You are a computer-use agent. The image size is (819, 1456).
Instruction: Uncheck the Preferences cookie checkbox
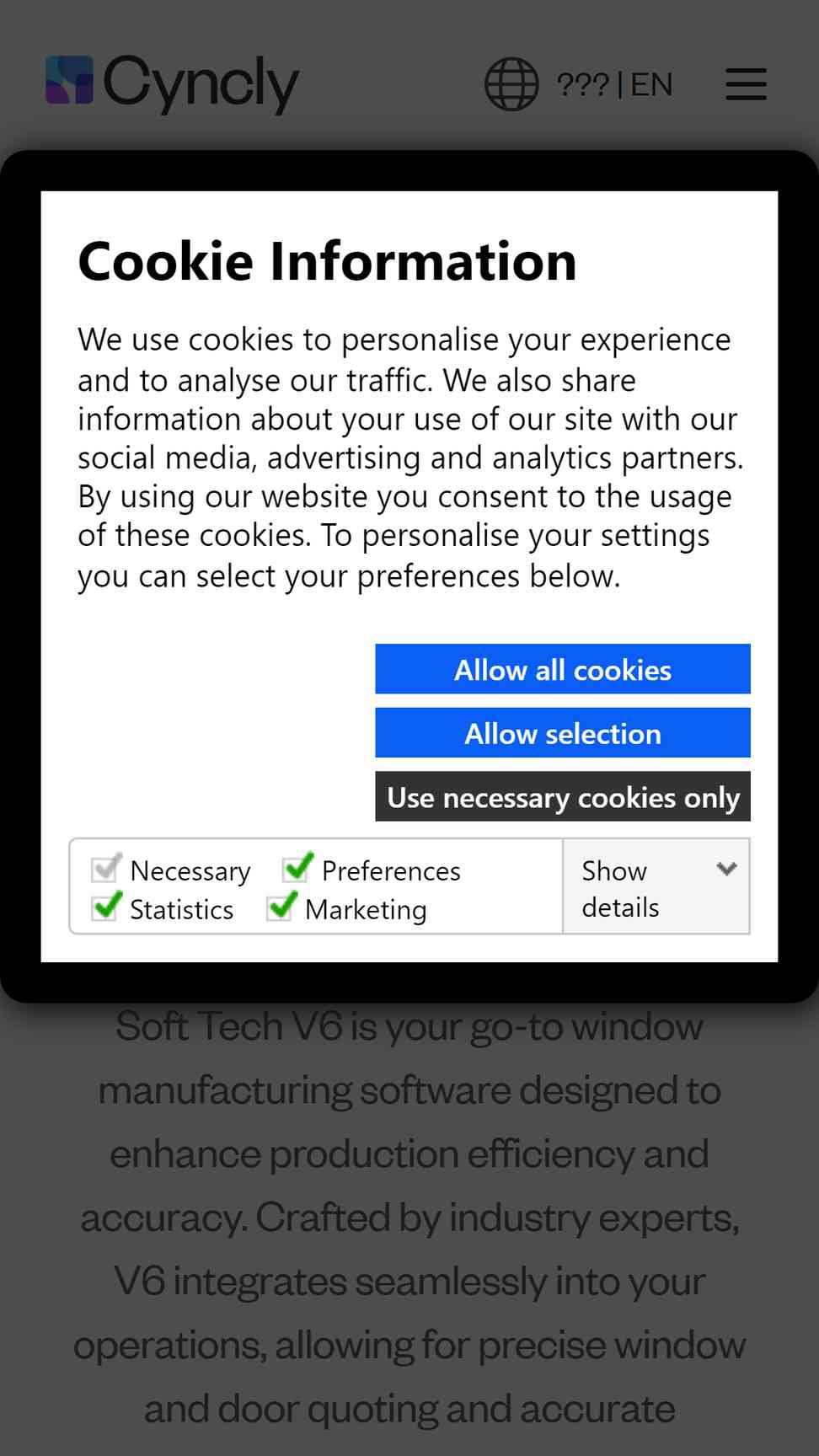tap(298, 868)
